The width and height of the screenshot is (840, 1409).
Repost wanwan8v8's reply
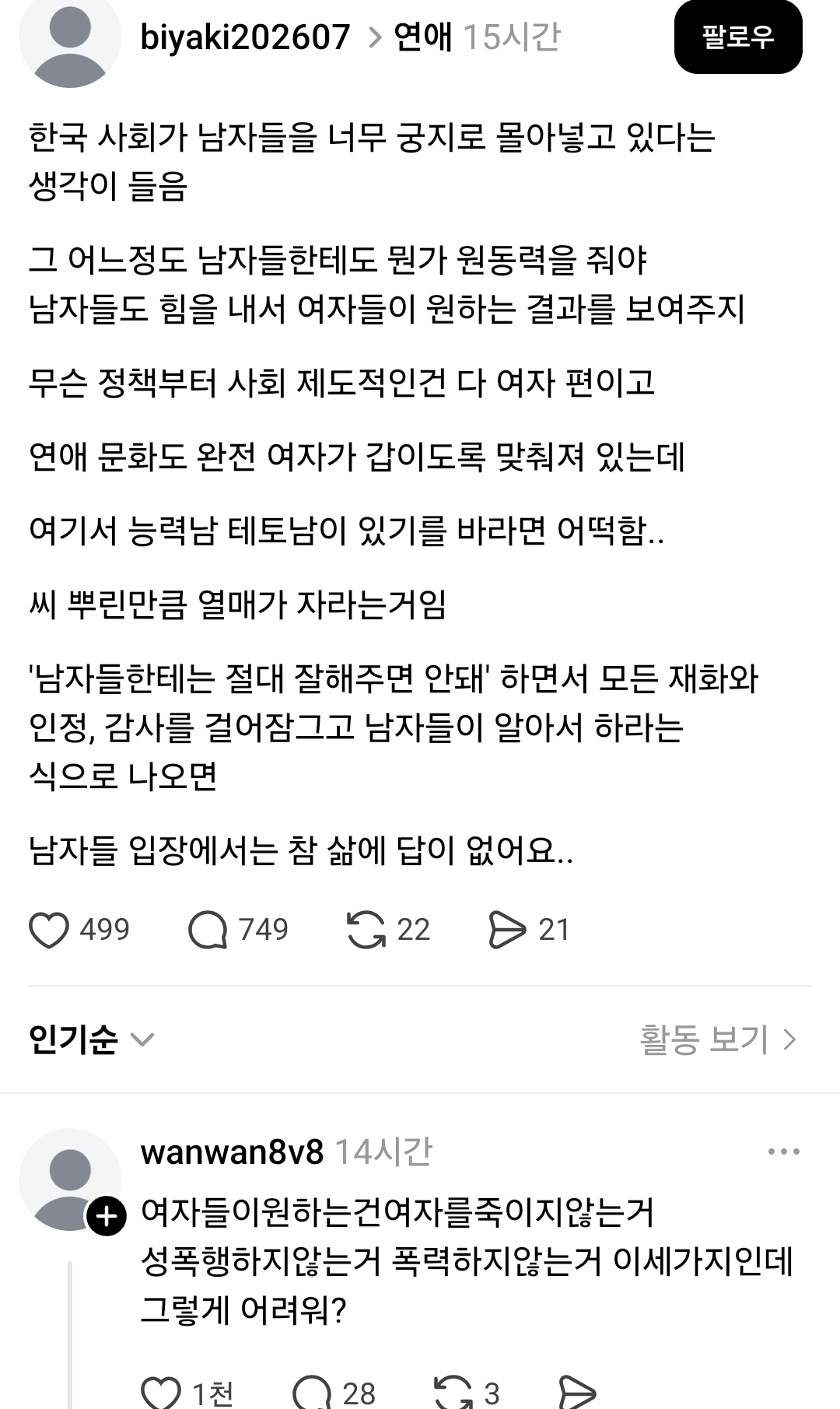tap(453, 1392)
